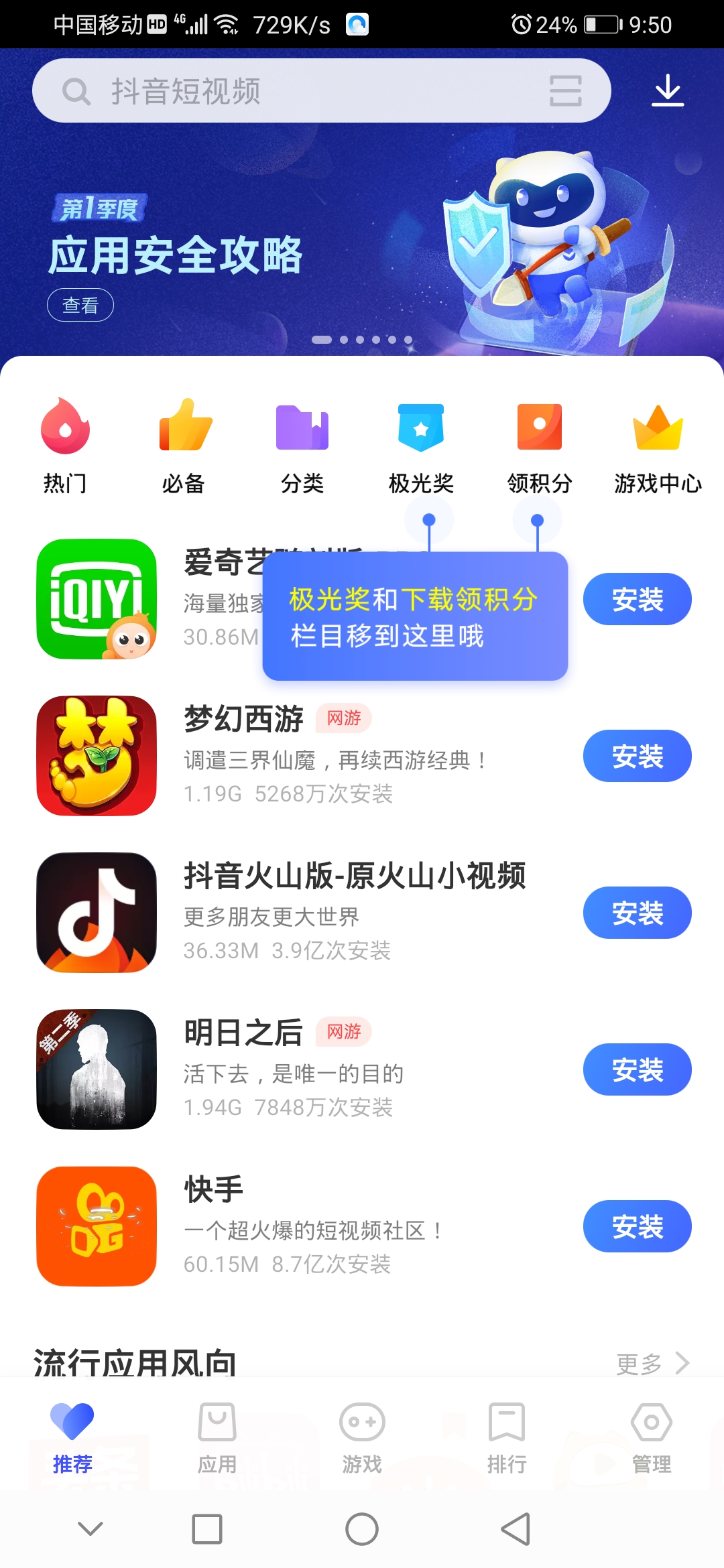Image resolution: width=724 pixels, height=1568 pixels.
Task: Install the 快手 app
Action: [x=637, y=1227]
